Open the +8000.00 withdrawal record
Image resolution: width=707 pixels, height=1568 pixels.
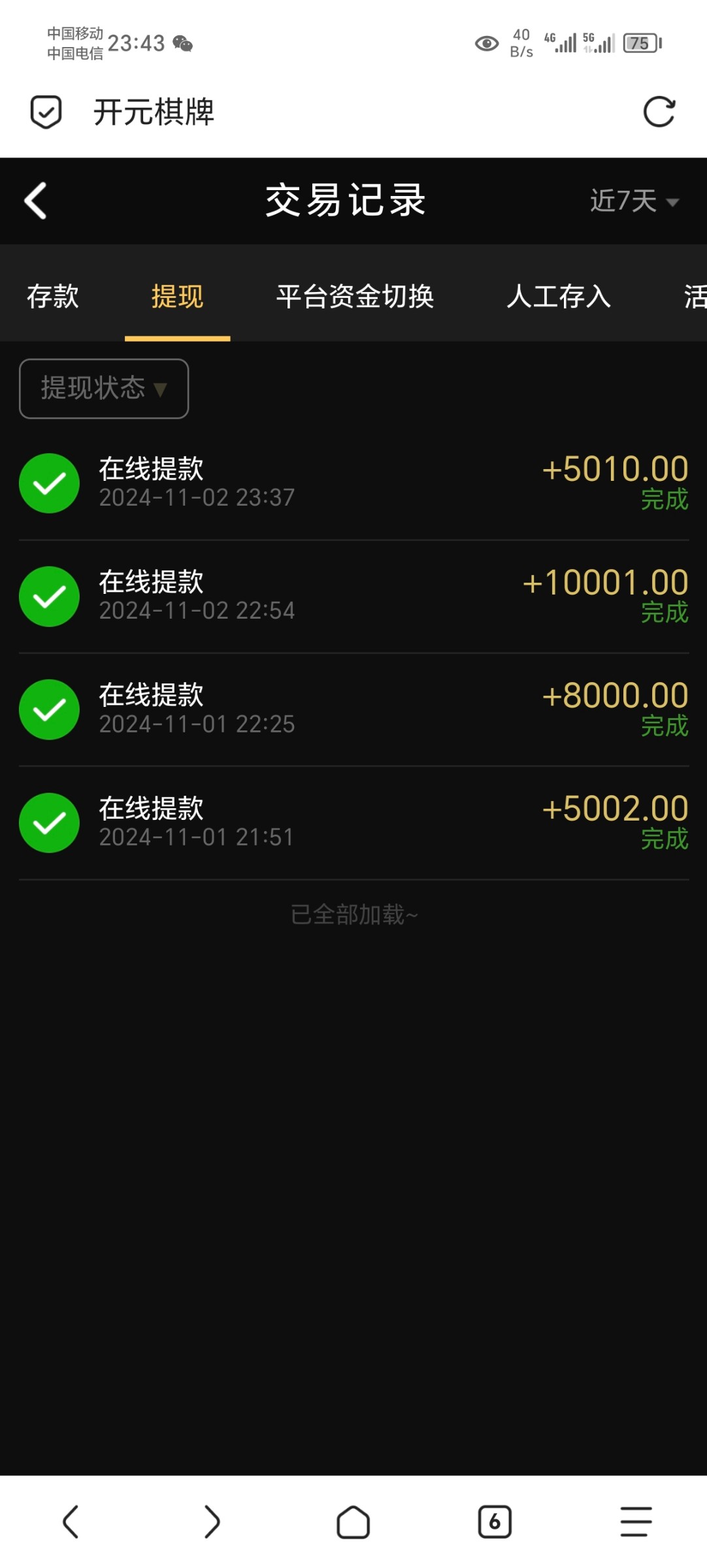coord(354,710)
